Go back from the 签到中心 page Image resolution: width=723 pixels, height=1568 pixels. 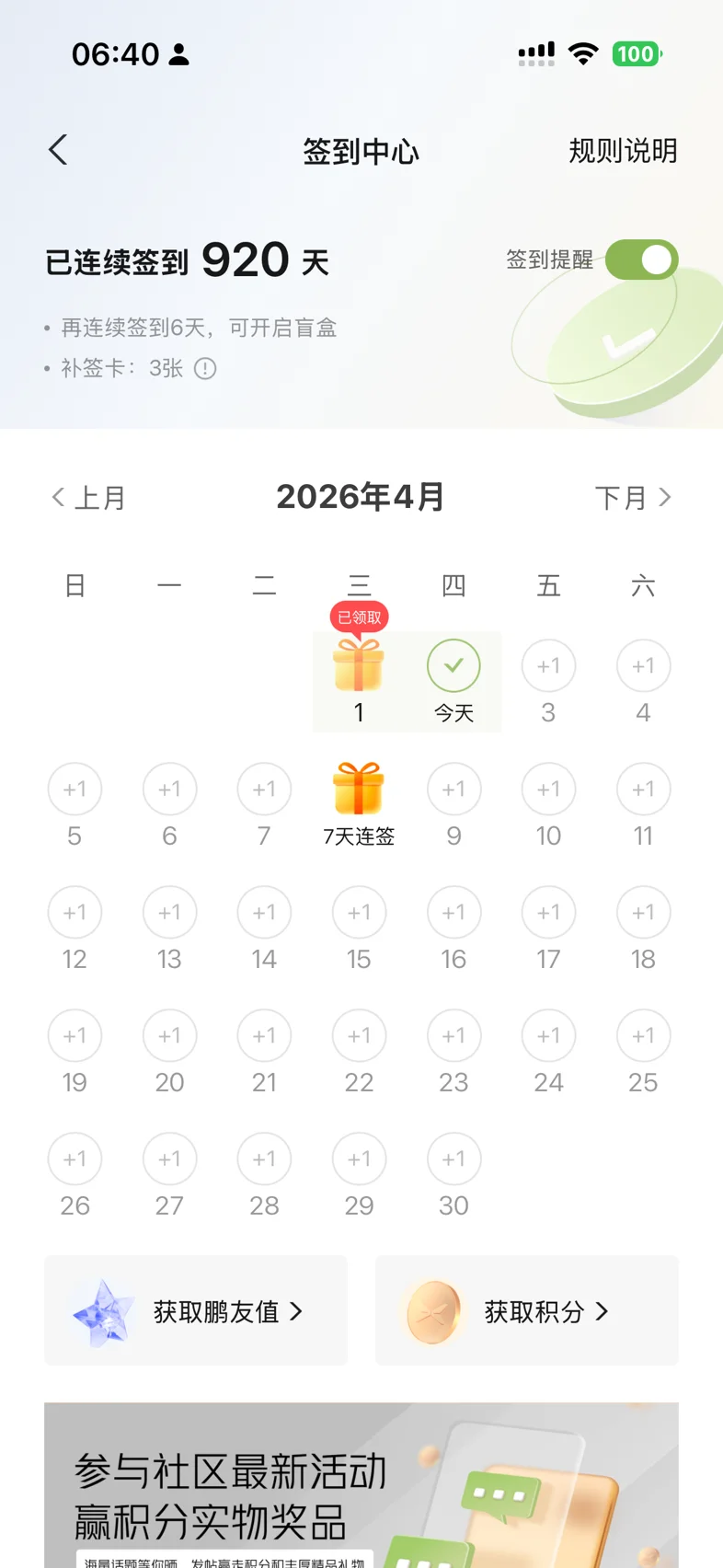[59, 150]
